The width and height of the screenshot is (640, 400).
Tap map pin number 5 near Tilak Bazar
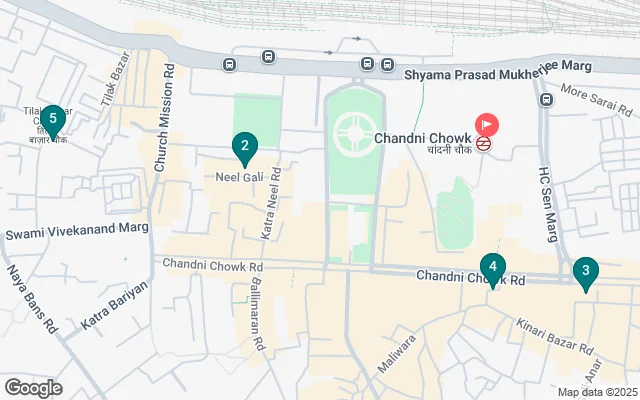click(52, 120)
